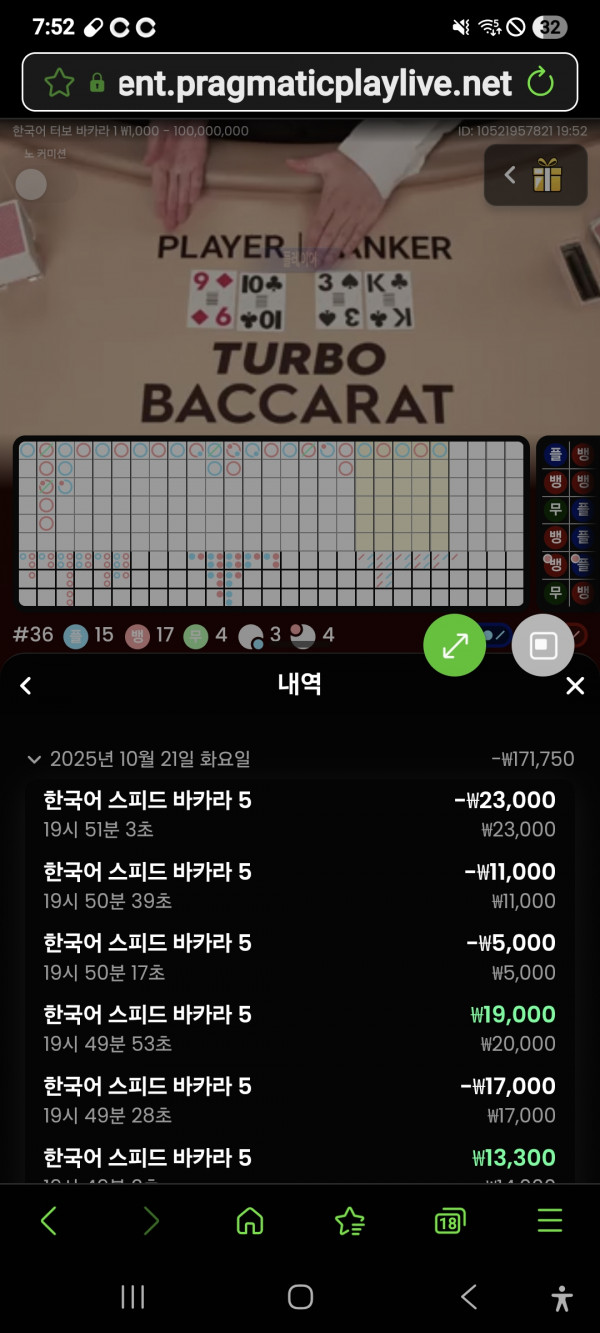The image size is (600, 1333).
Task: Open the 19시 50분 39초 bet record
Action: pos(299,886)
